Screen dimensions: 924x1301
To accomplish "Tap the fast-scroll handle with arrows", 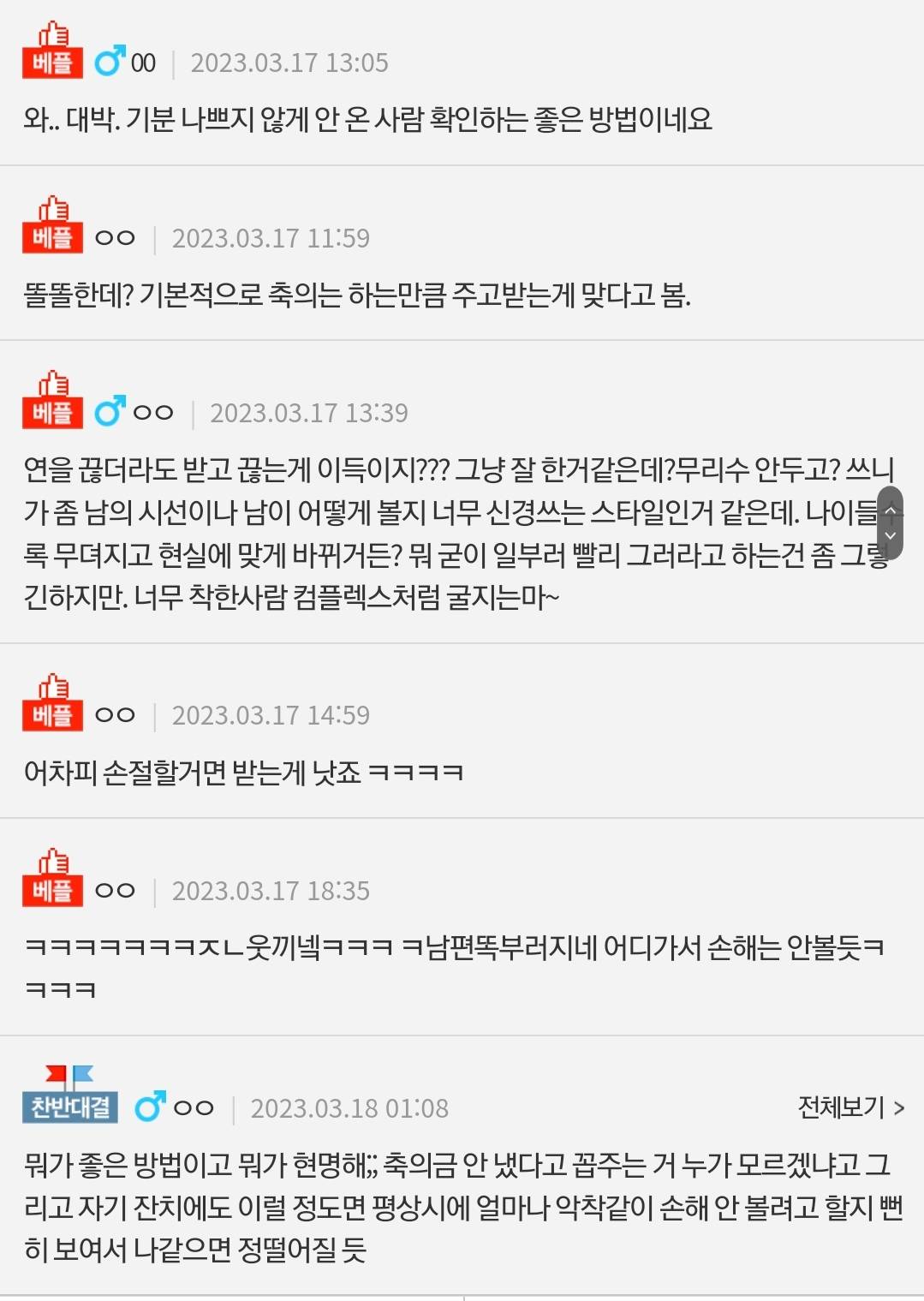I will (x=890, y=523).
